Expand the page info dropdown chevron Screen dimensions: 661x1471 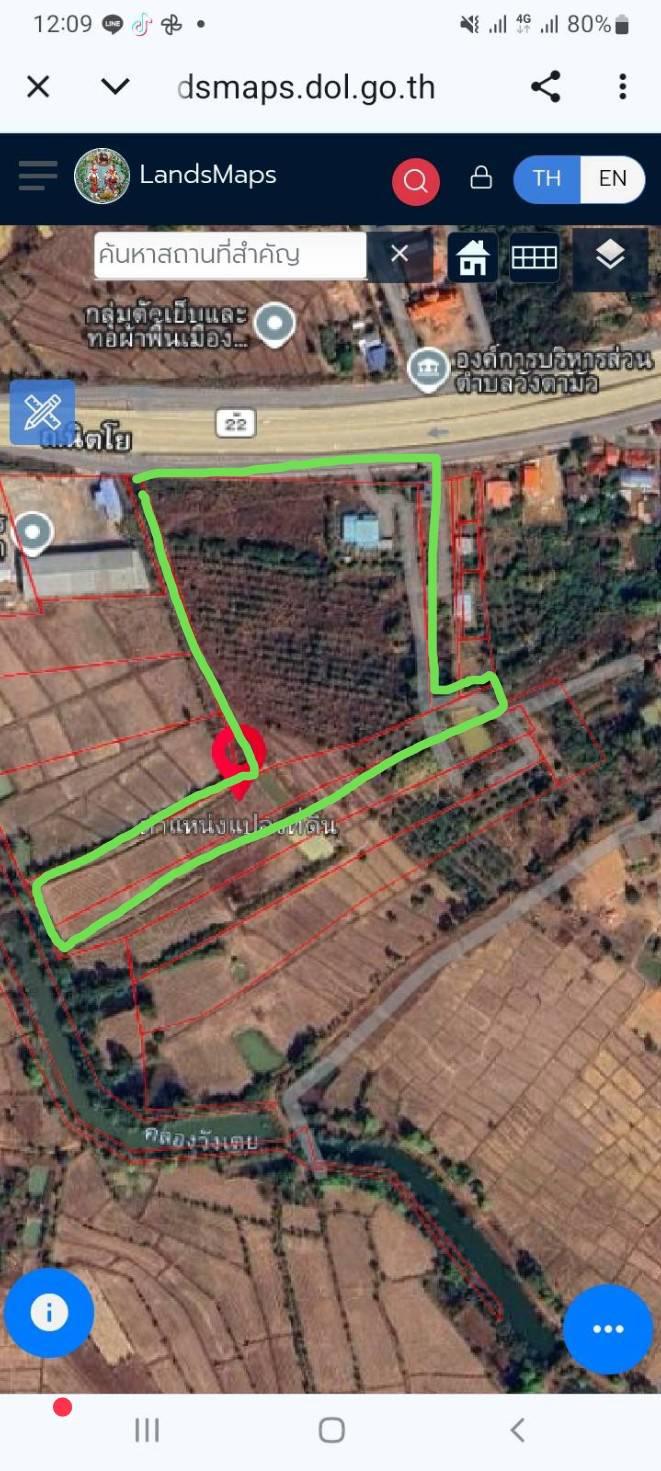(x=116, y=87)
